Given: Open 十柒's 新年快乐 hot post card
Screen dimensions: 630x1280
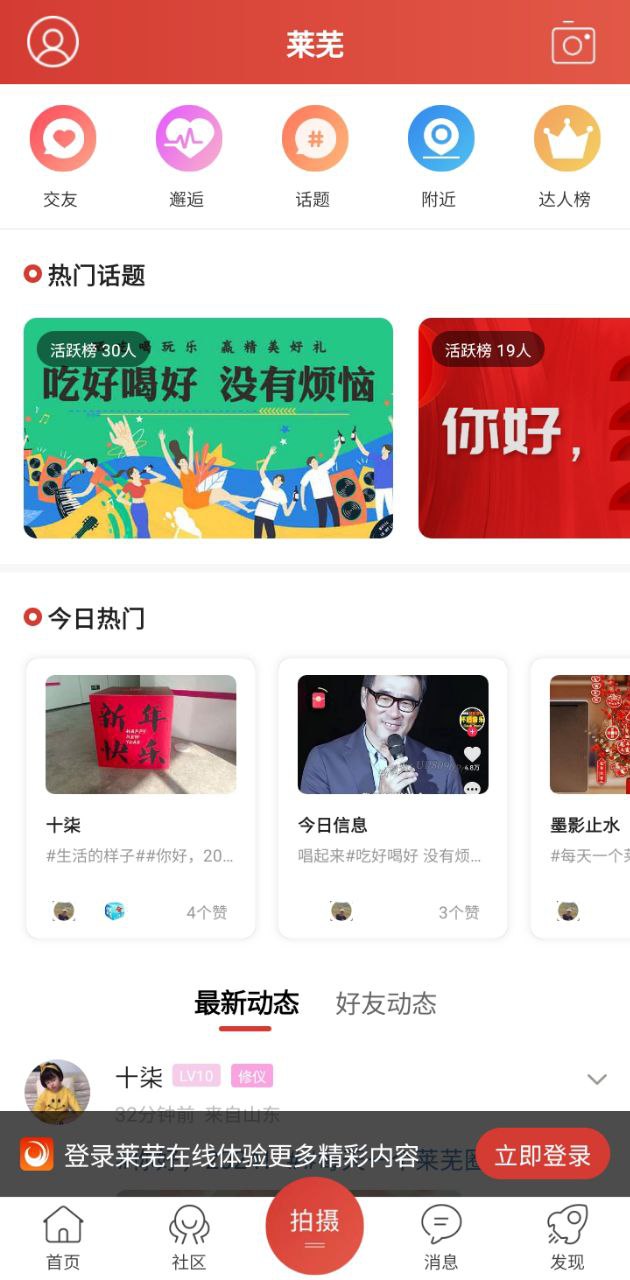Looking at the screenshot, I should pyautogui.click(x=141, y=797).
